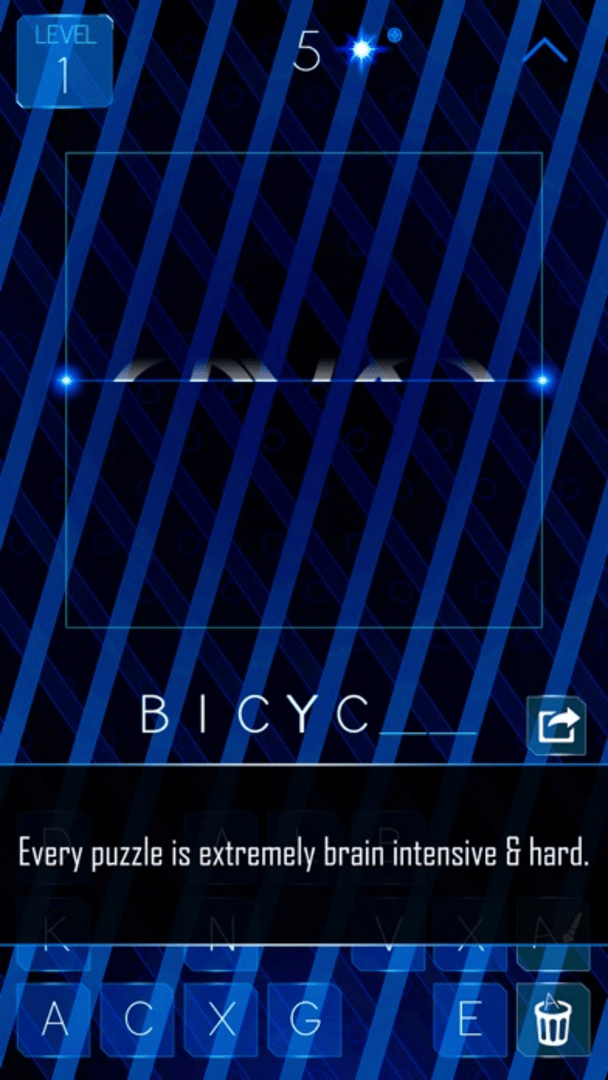Screen dimensions: 608x1080
Task: Tap the share icon beside the answer
Action: click(x=557, y=726)
